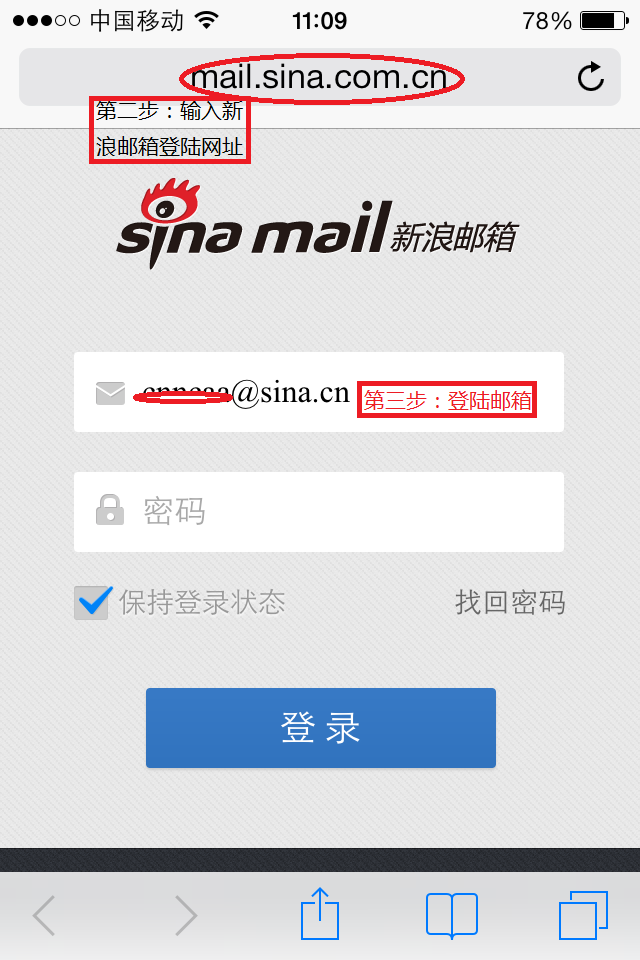Show the open Safari tabs
The height and width of the screenshot is (960, 640).
pos(582,914)
